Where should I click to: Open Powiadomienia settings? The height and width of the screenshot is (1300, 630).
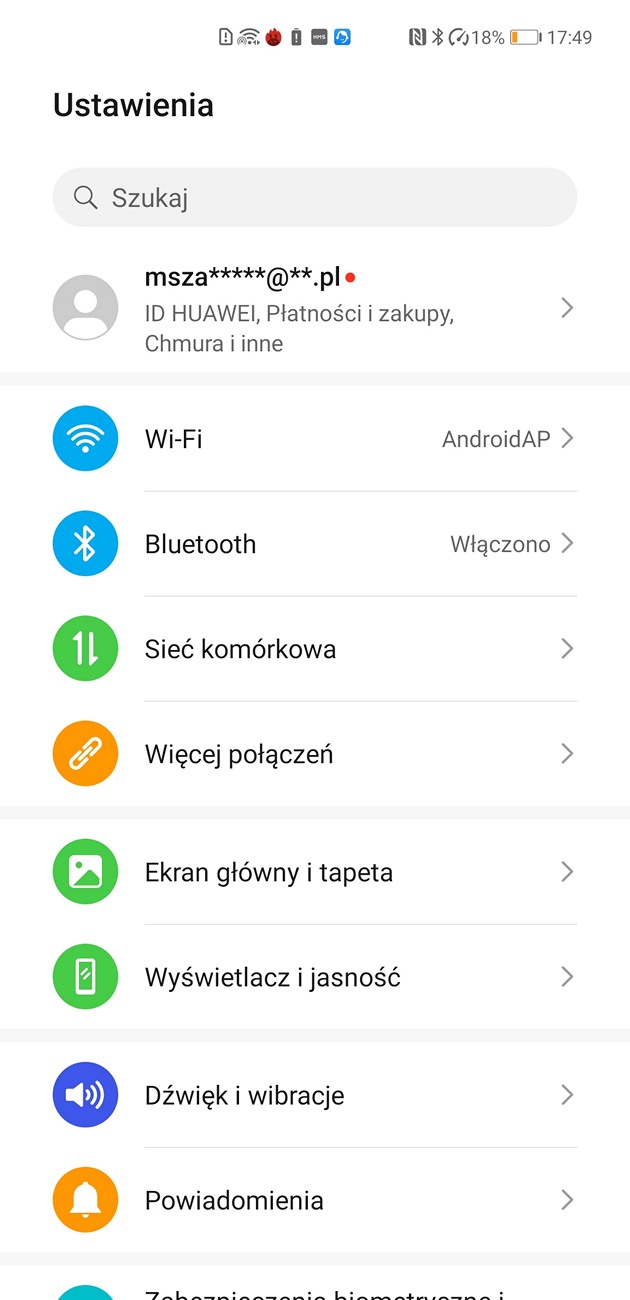(314, 1200)
